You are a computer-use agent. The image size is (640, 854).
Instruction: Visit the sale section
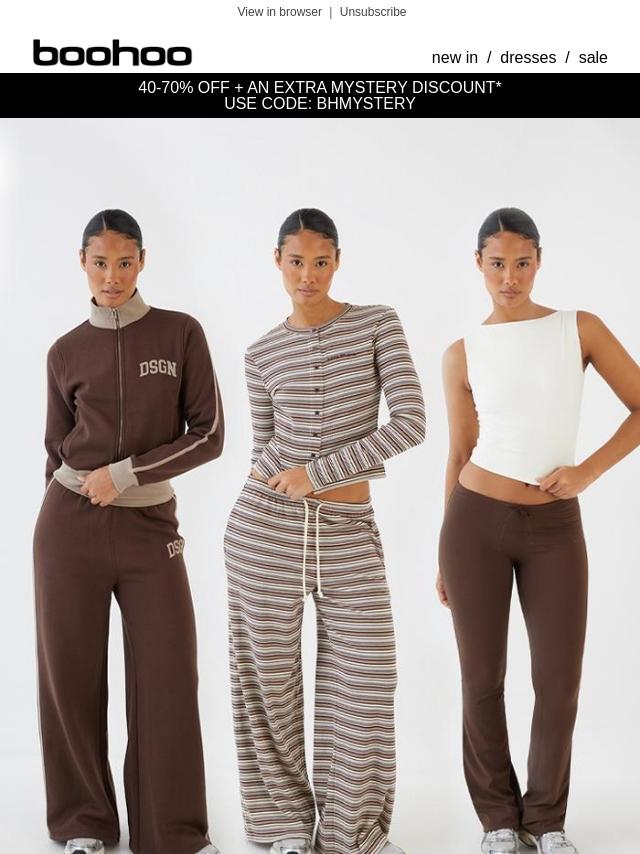593,58
